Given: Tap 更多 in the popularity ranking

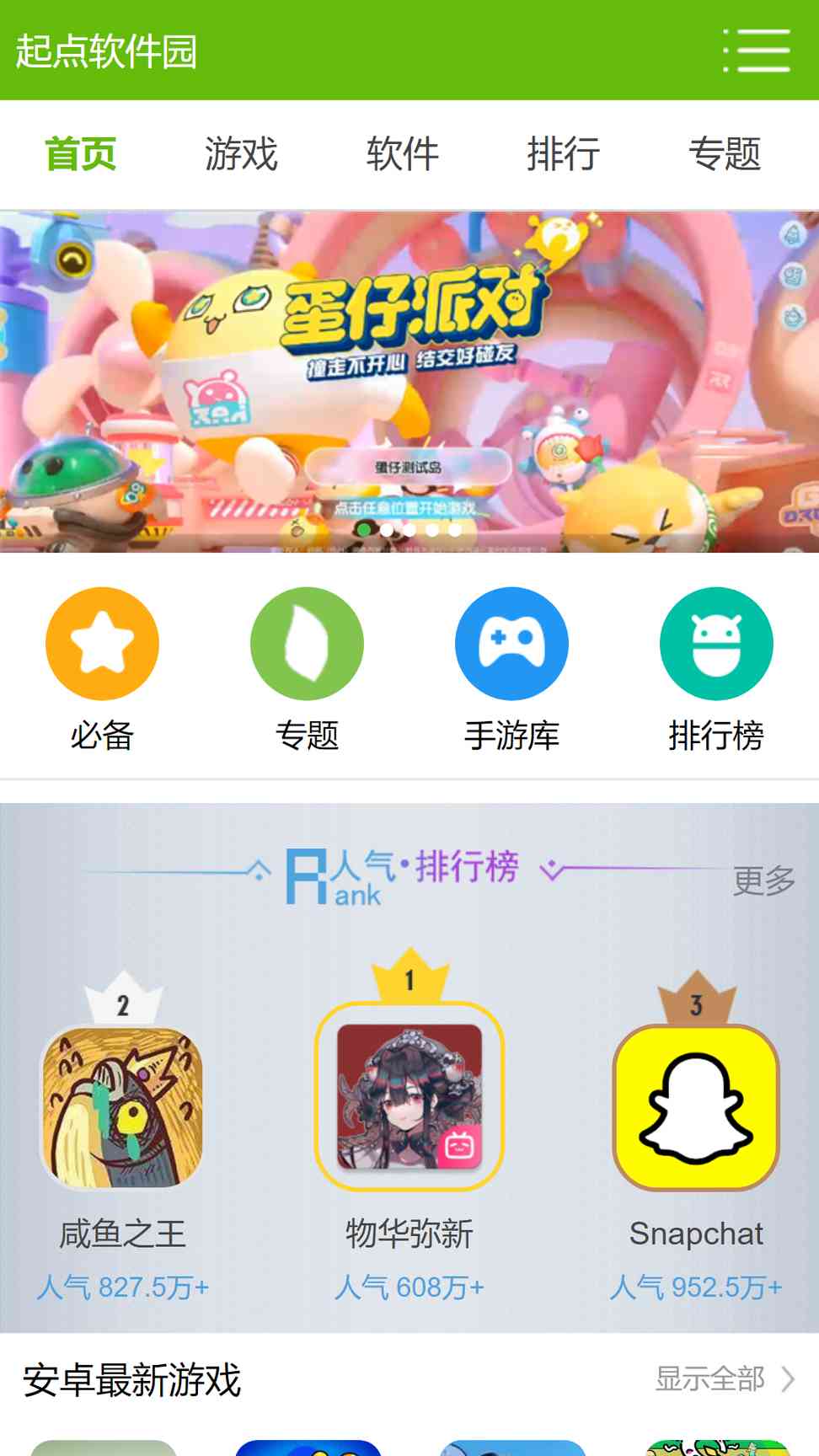Looking at the screenshot, I should 763,881.
